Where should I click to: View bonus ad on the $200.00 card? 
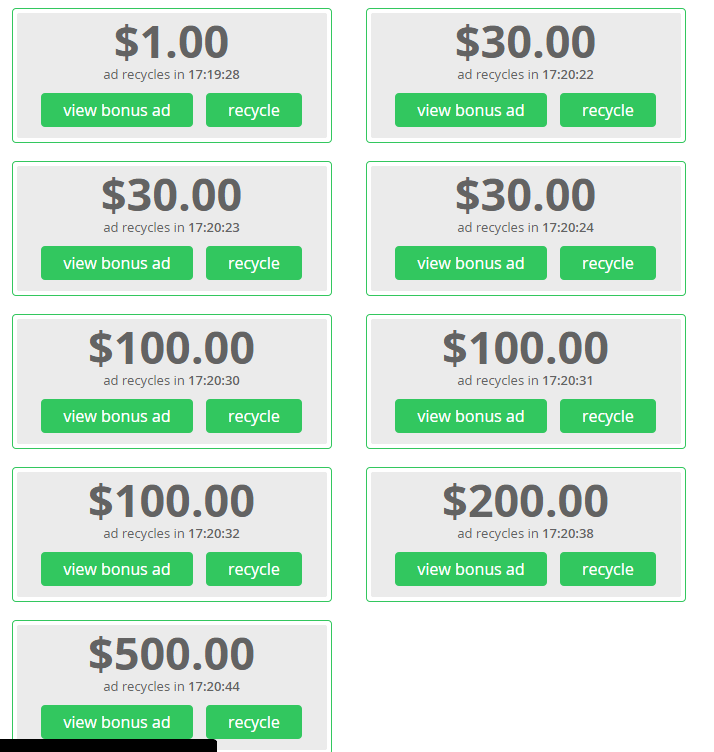[x=470, y=569]
